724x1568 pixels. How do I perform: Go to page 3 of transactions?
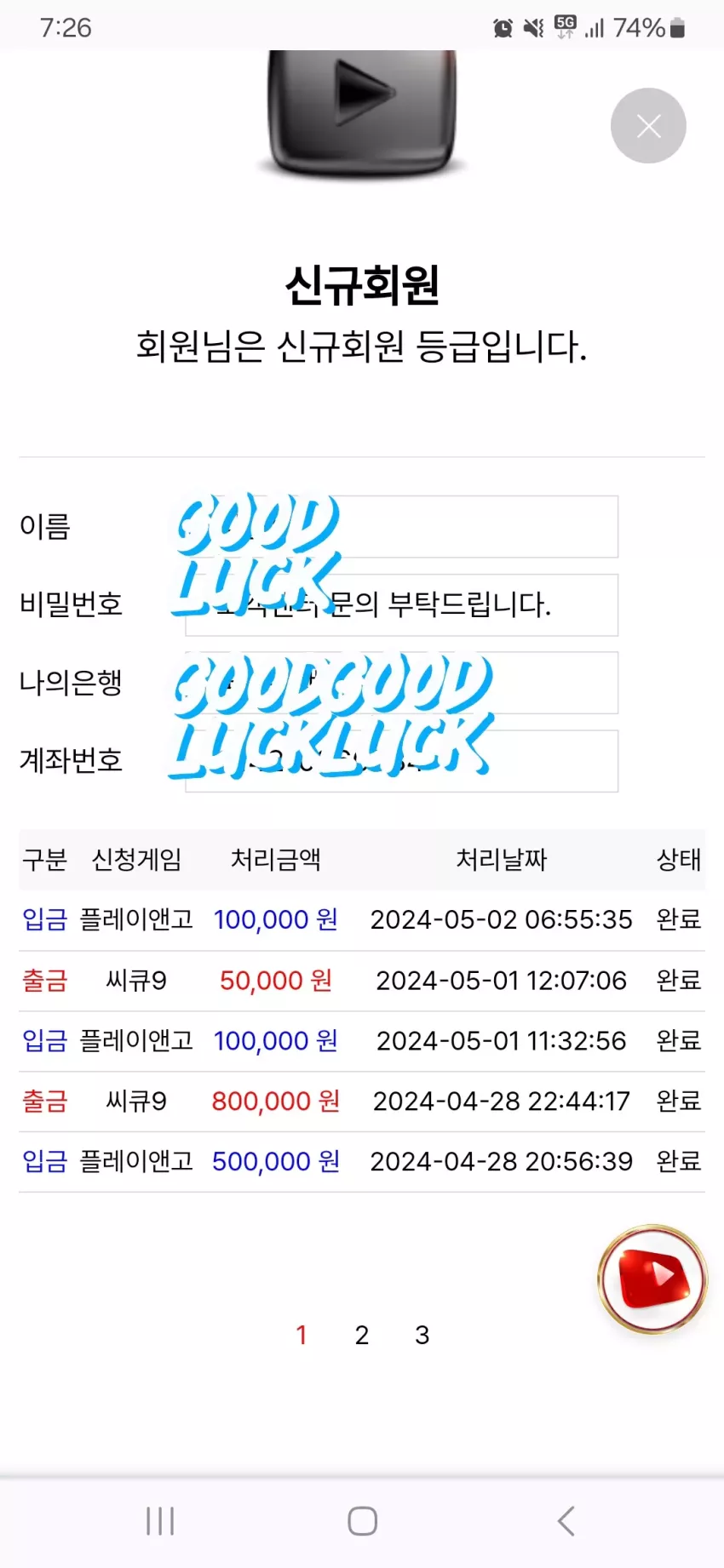tap(422, 1335)
